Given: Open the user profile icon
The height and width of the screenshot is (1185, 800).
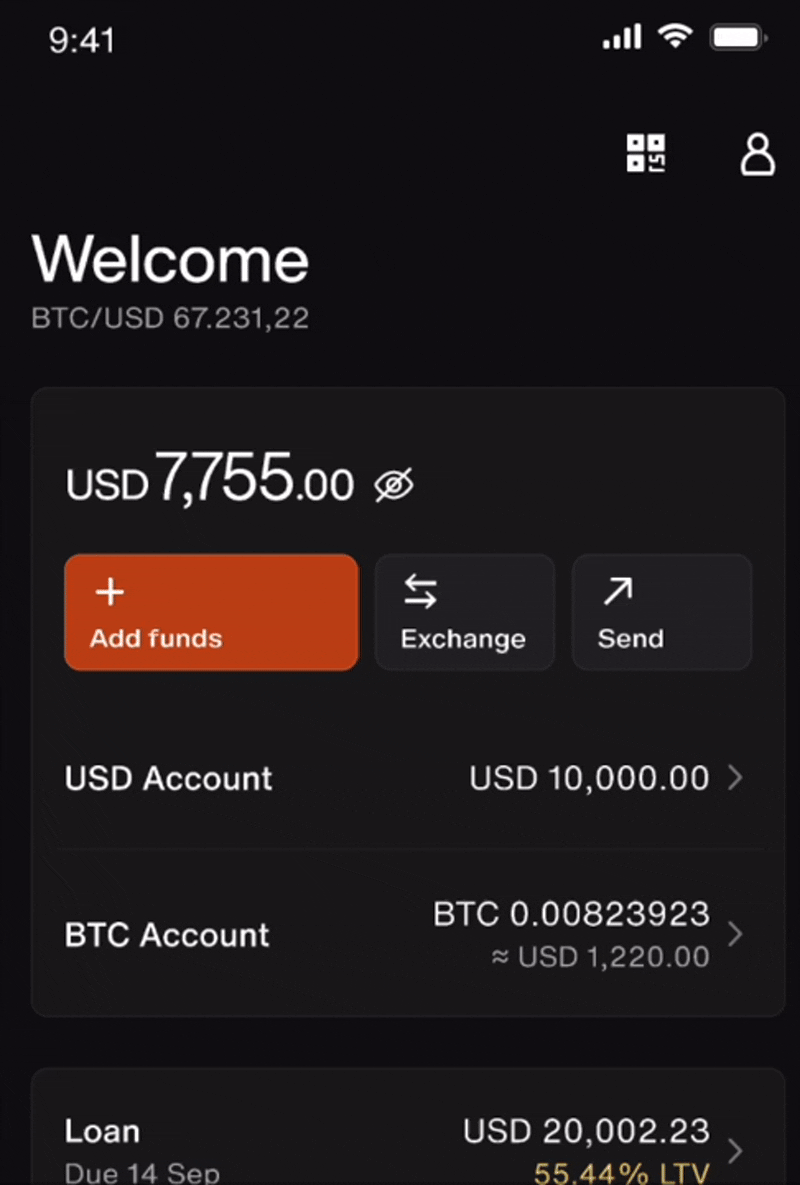Looking at the screenshot, I should click(757, 153).
